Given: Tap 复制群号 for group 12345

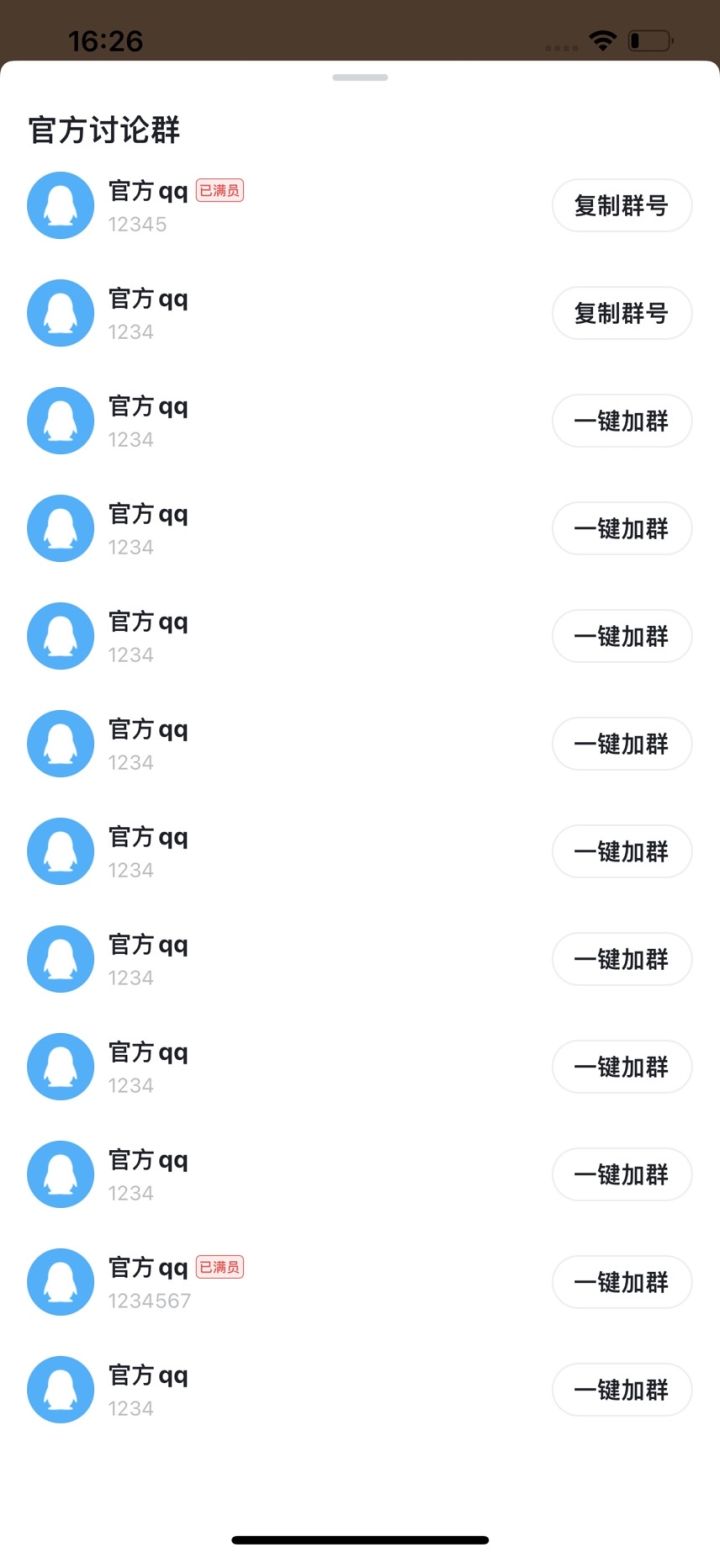Looking at the screenshot, I should 621,206.
